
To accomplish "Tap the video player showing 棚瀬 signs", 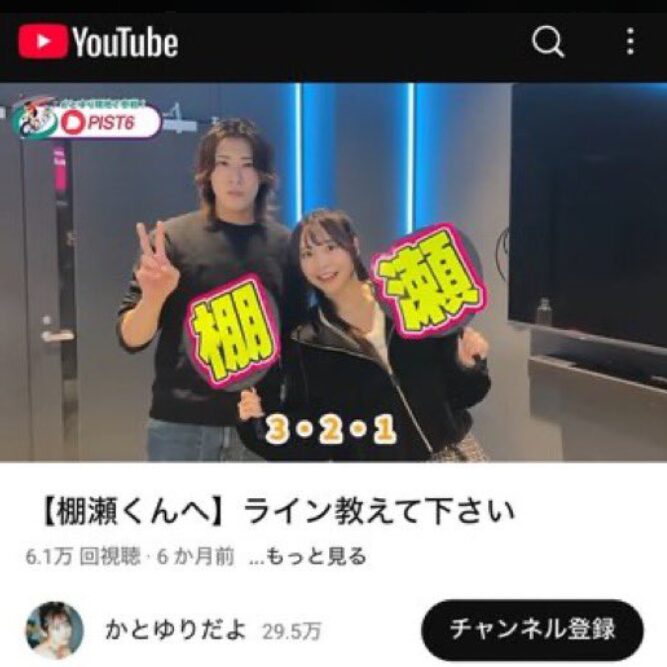I will coord(333,272).
